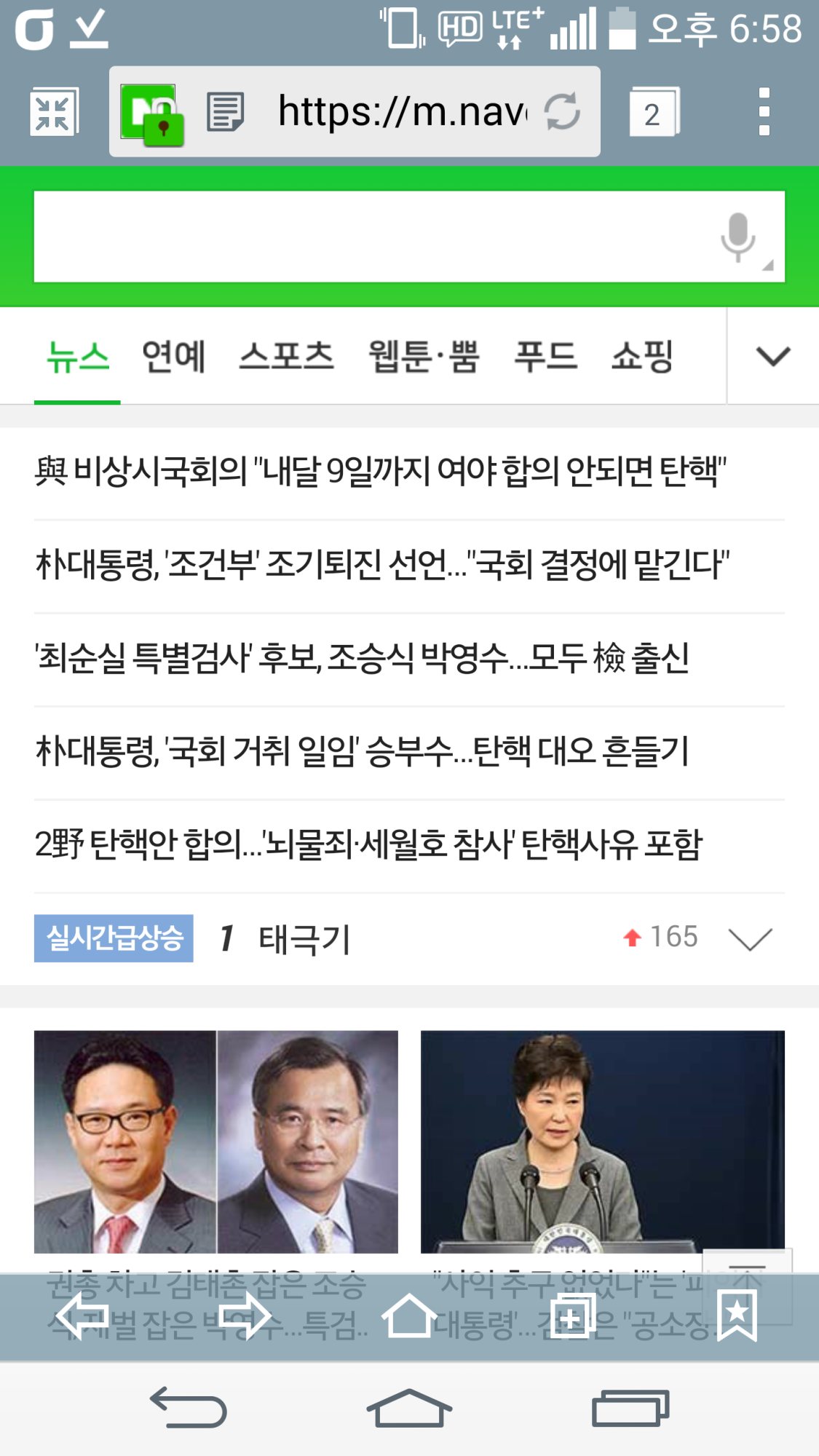Expand the category list chevron

pos(772,357)
